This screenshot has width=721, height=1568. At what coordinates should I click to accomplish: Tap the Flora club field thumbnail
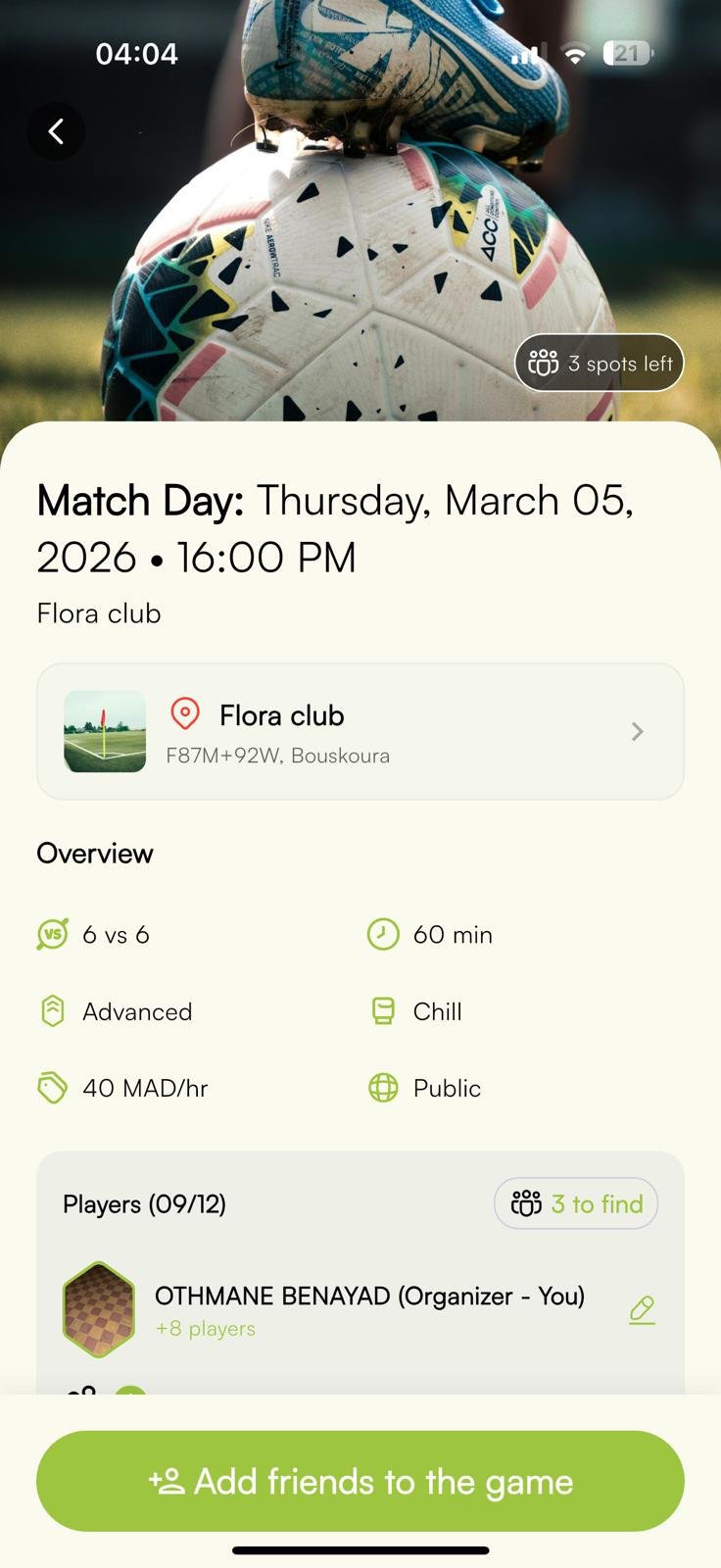pyautogui.click(x=104, y=731)
